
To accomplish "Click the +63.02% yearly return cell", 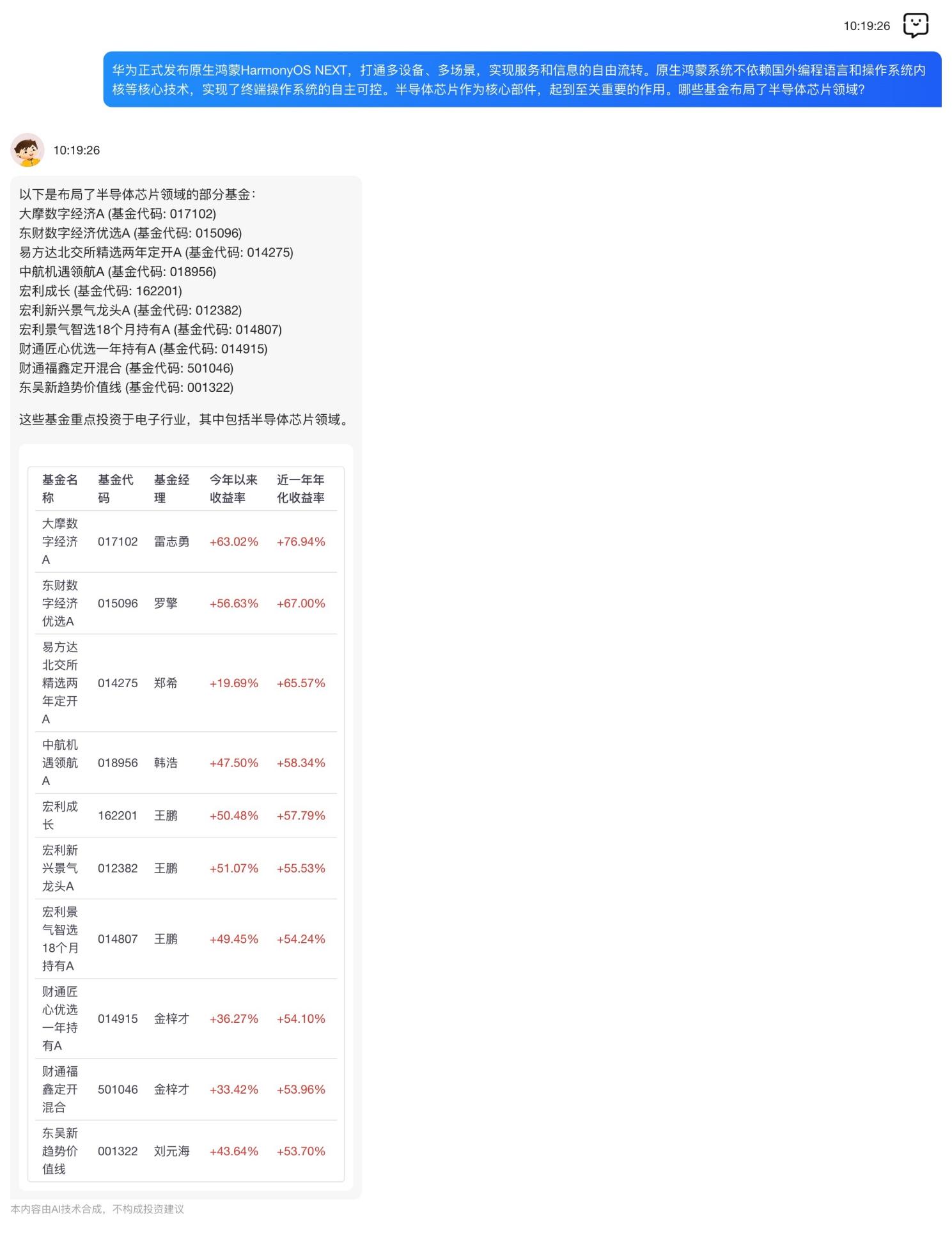I will click(x=233, y=542).
